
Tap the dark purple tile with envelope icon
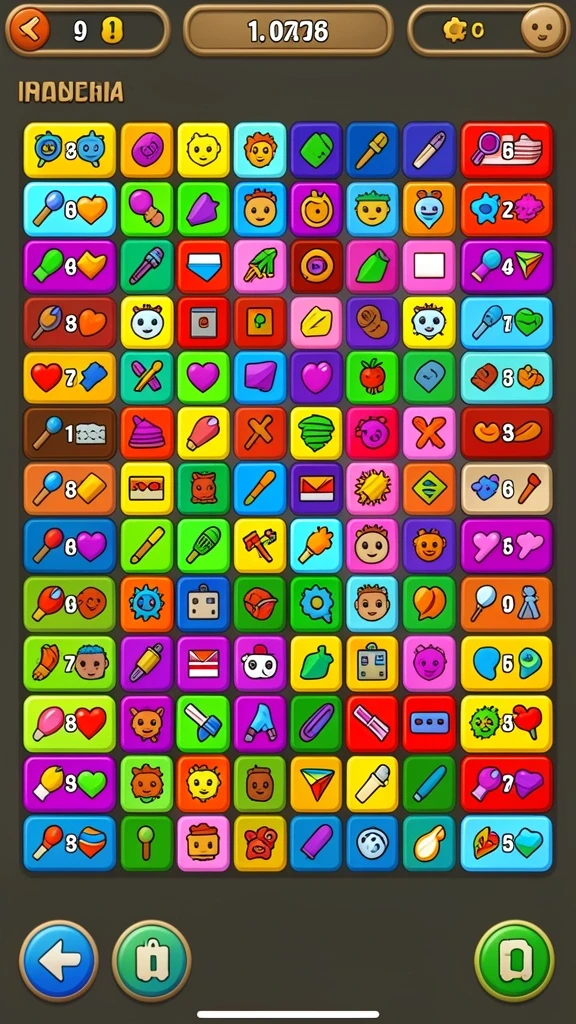click(316, 488)
